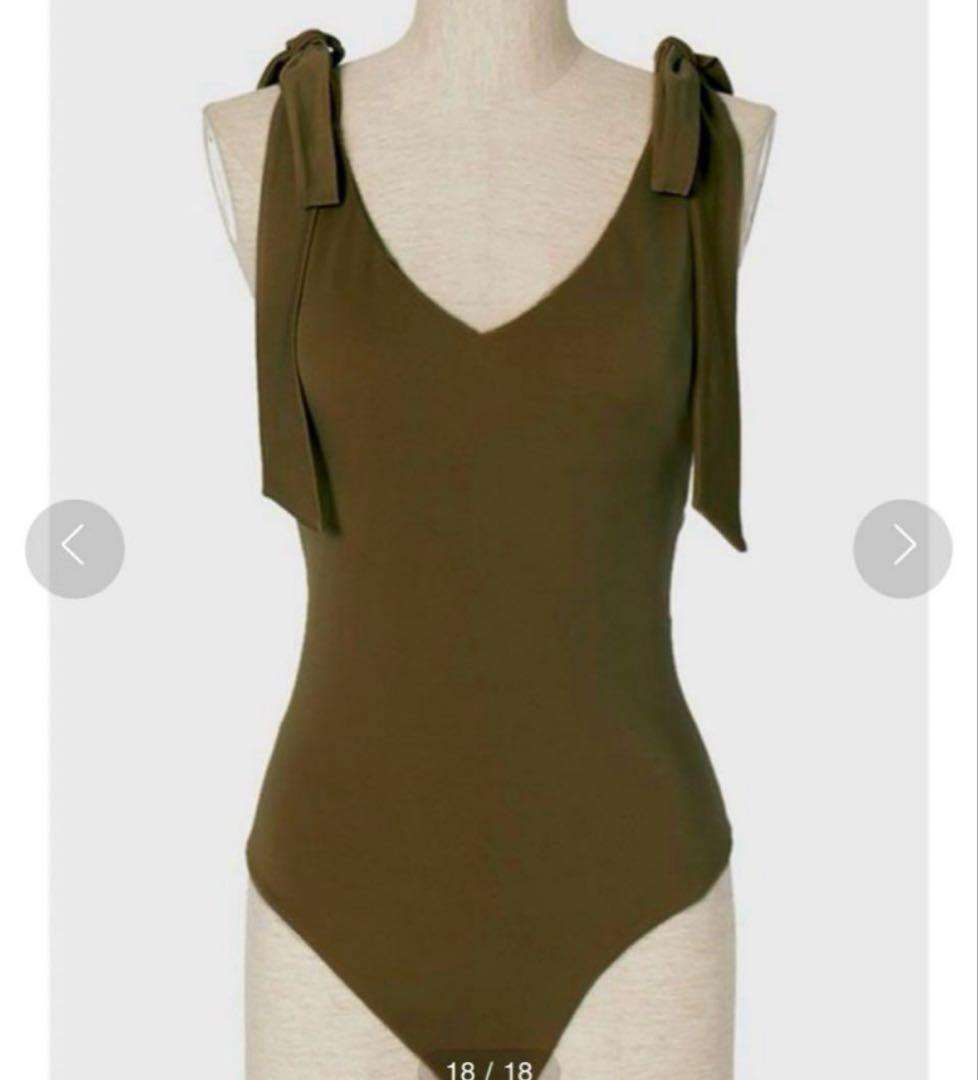Go to the previous product image
Screen dimensions: 978x1080
pyautogui.click(x=75, y=548)
